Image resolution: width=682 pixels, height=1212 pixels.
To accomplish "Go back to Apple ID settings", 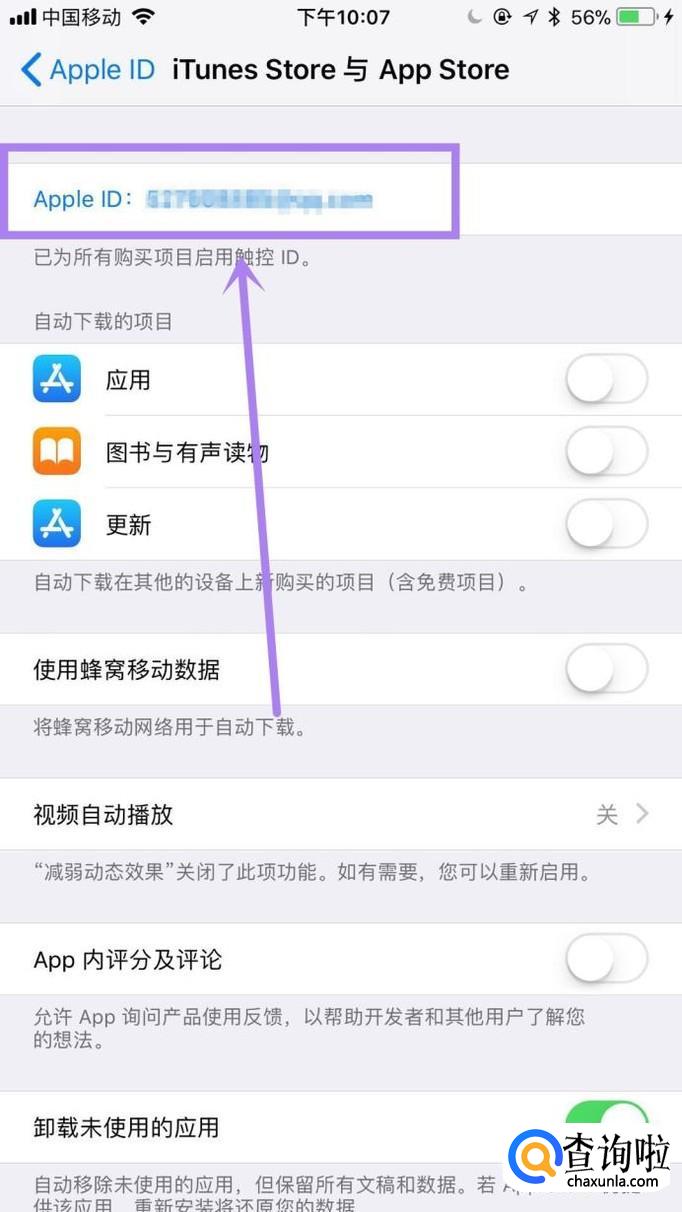I will (88, 70).
